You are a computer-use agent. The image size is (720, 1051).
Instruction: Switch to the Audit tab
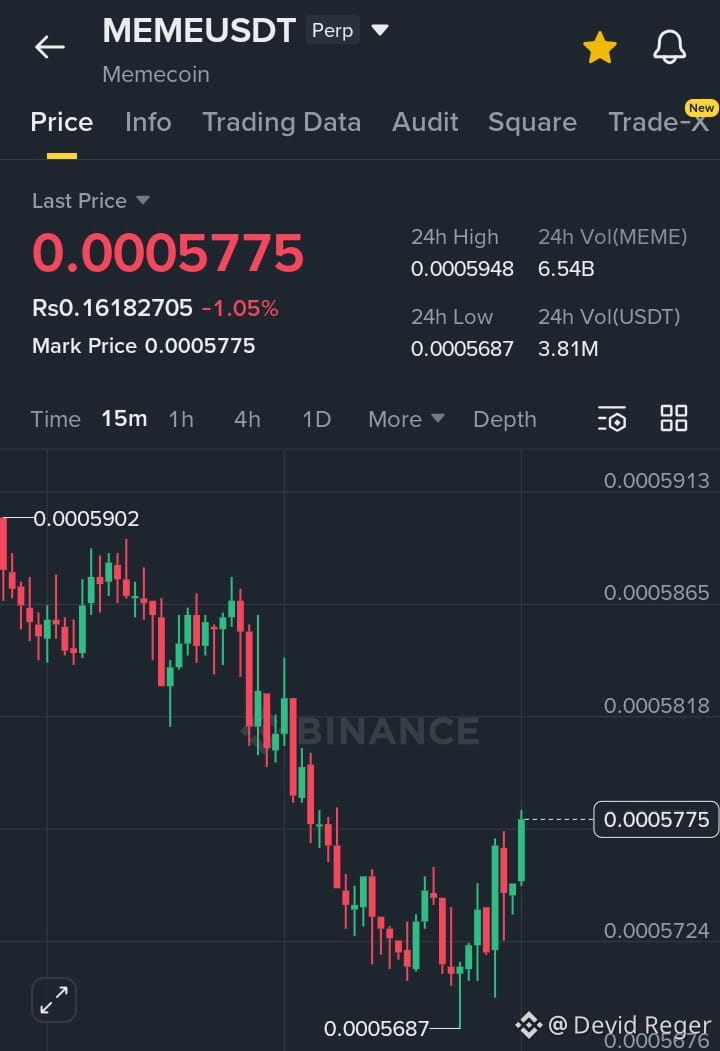(425, 122)
